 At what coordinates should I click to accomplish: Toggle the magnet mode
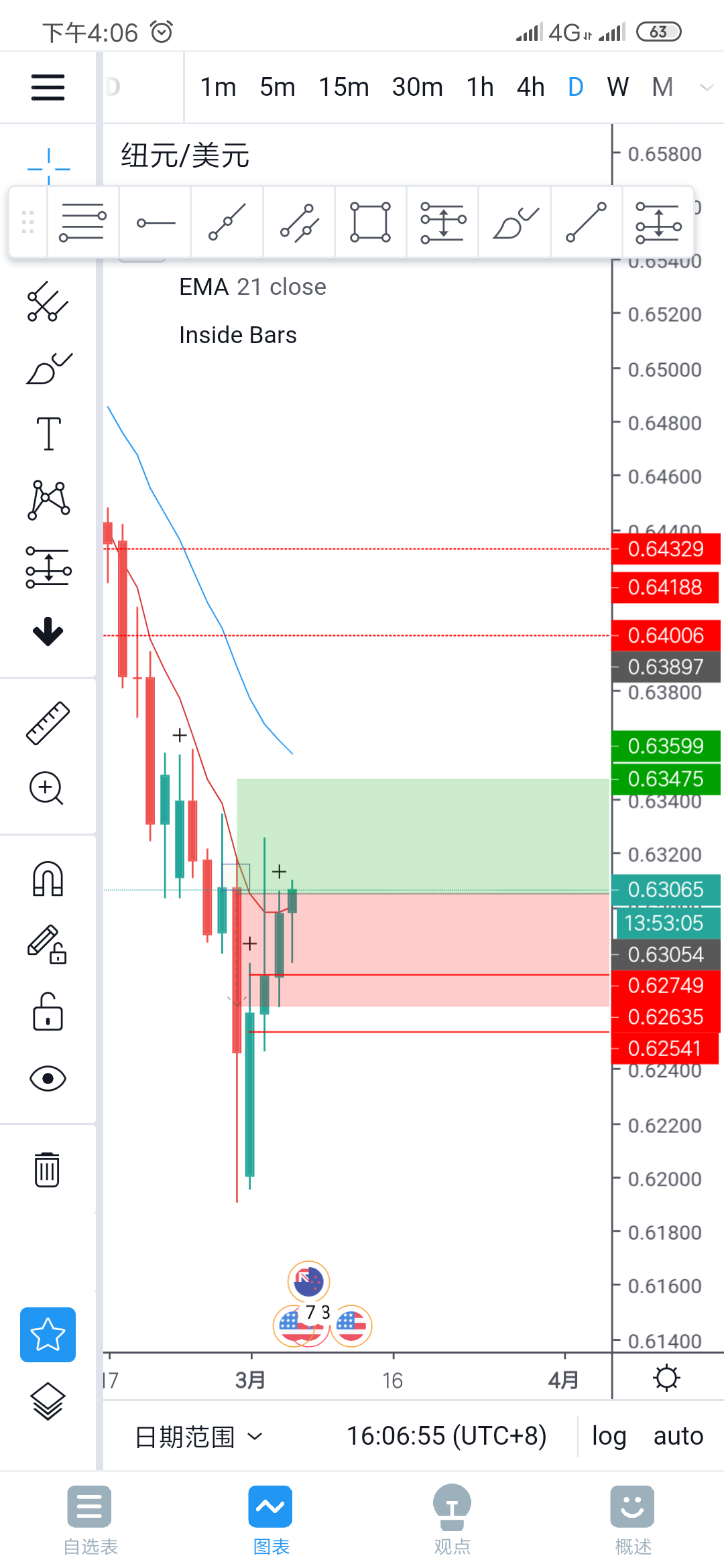click(48, 878)
